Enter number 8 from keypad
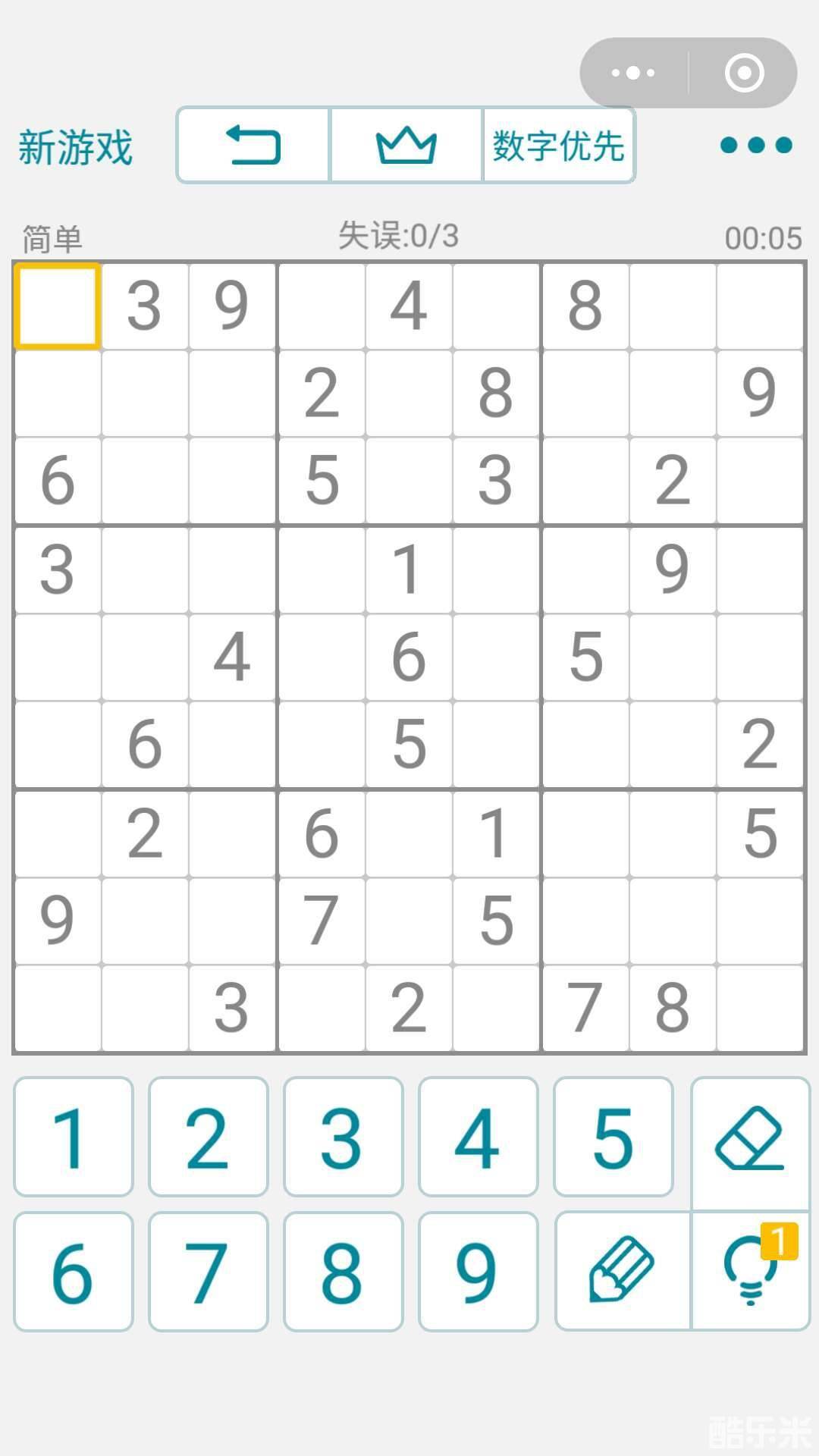The image size is (819, 1456). (343, 1272)
